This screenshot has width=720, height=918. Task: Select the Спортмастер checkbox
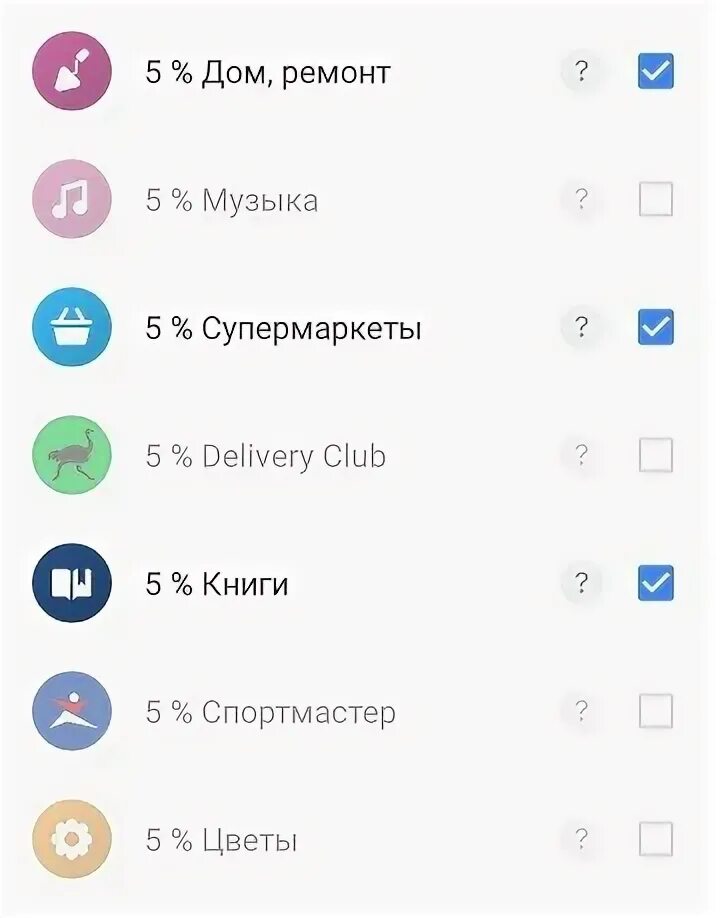pos(656,711)
